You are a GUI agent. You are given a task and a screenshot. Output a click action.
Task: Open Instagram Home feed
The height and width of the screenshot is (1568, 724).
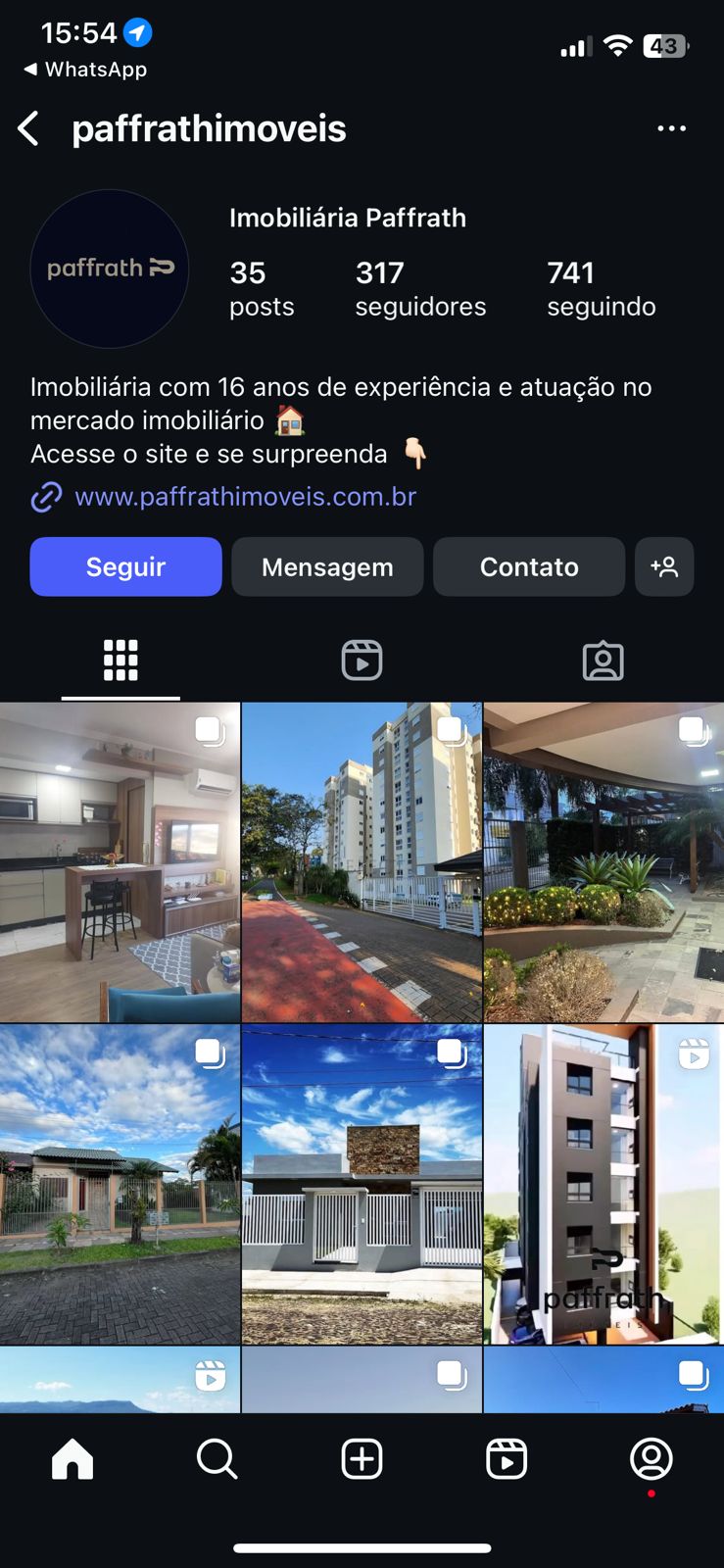point(72,1458)
